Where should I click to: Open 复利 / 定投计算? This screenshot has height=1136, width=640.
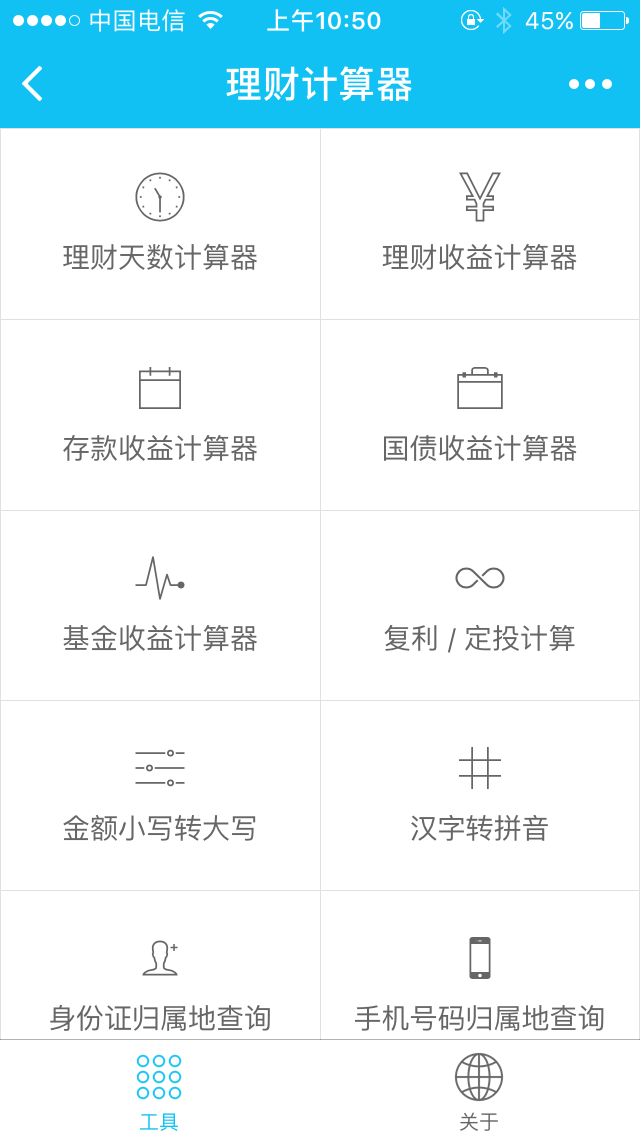click(480, 605)
